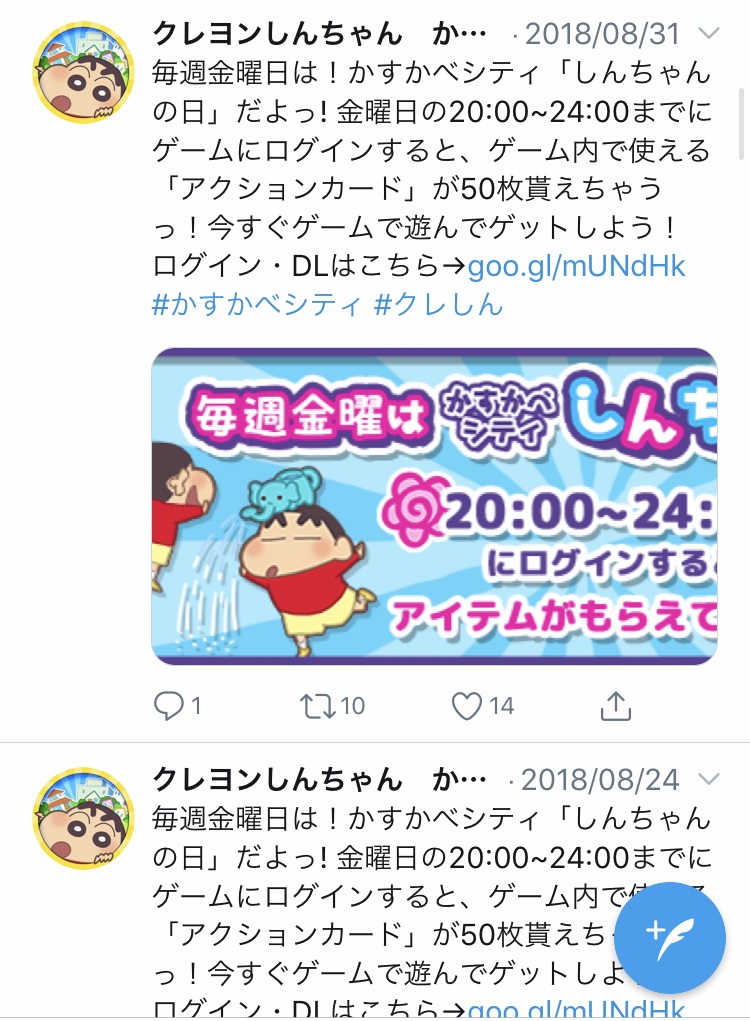Open the #かすかべシティ hashtag
Screen dimensions: 750x1021
tap(257, 305)
